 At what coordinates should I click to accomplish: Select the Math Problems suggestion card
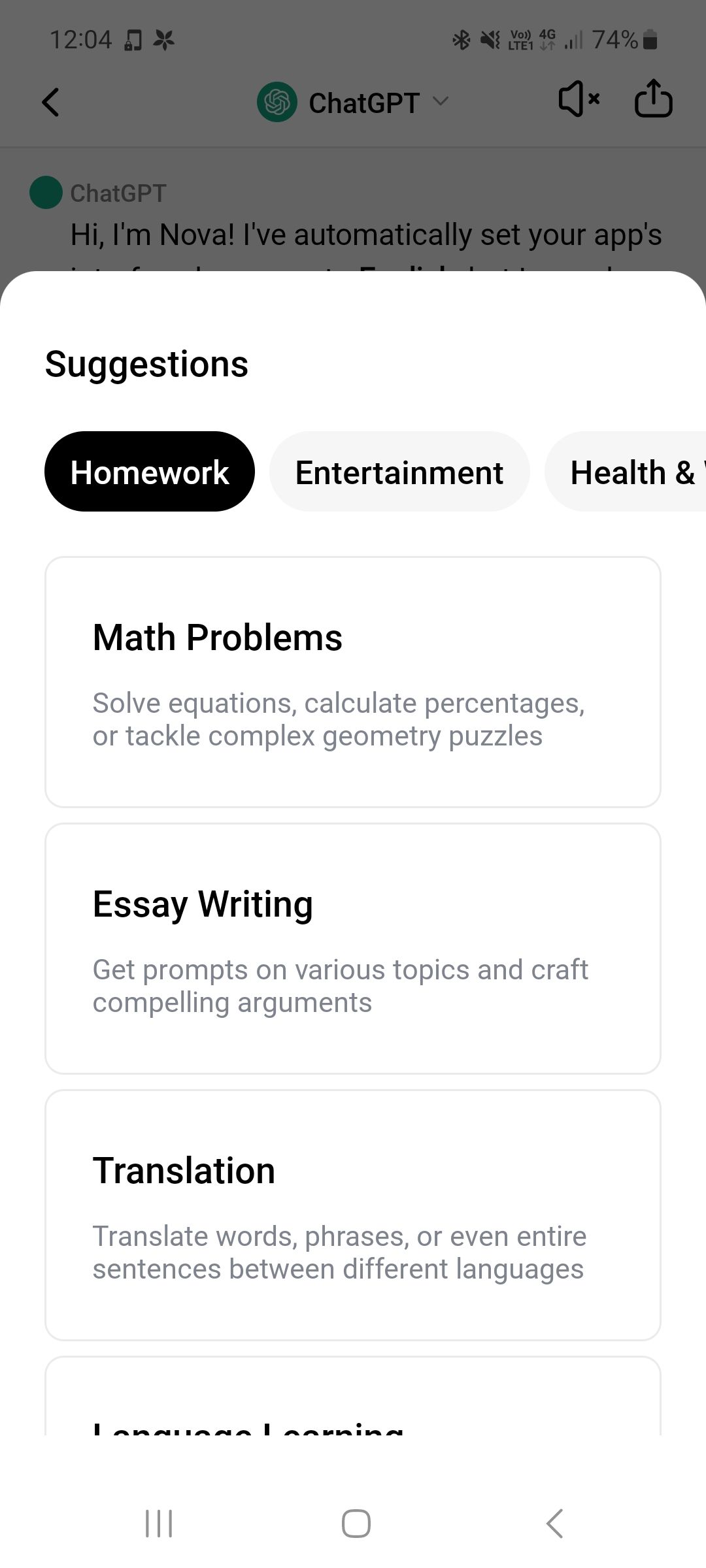pos(353,683)
